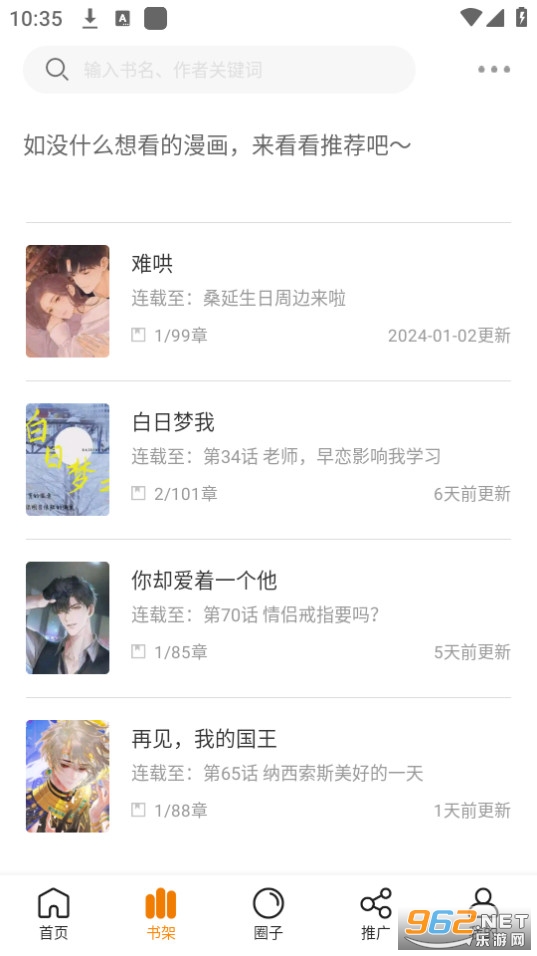Open the manga 白日梦我
The image size is (537, 956).
tap(268, 460)
